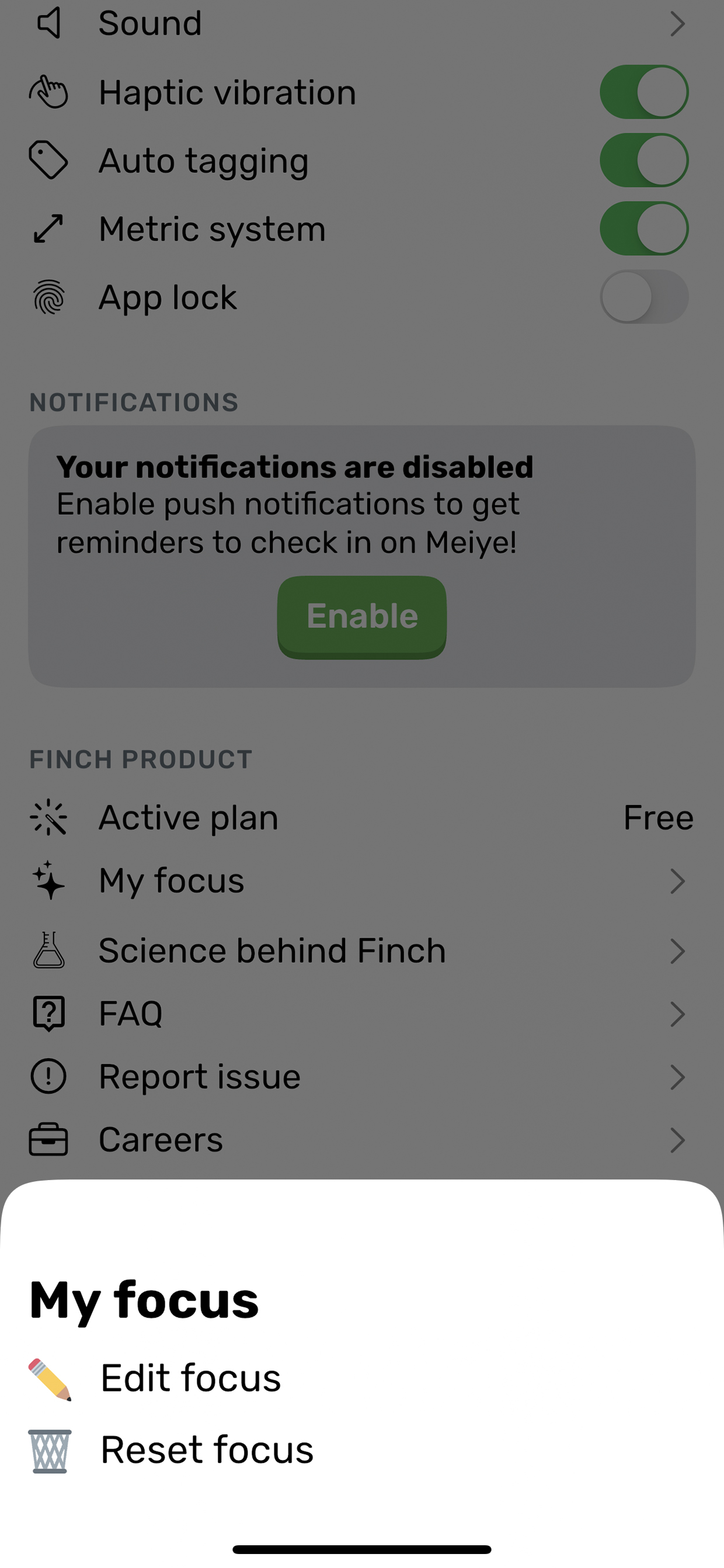
Task: Choose Reset focus option
Action: pyautogui.click(x=361, y=1449)
